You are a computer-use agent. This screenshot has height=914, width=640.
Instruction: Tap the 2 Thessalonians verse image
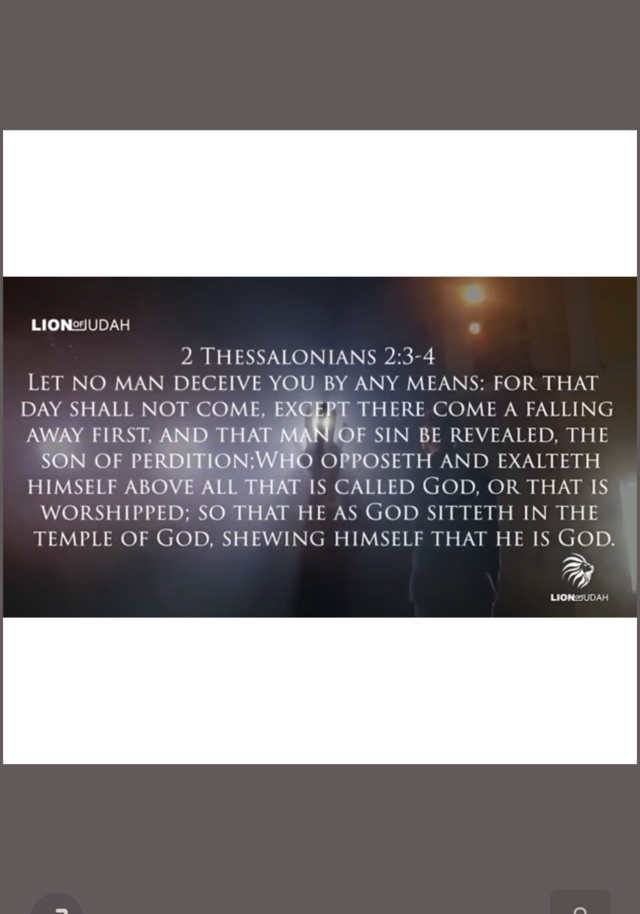[x=320, y=446]
